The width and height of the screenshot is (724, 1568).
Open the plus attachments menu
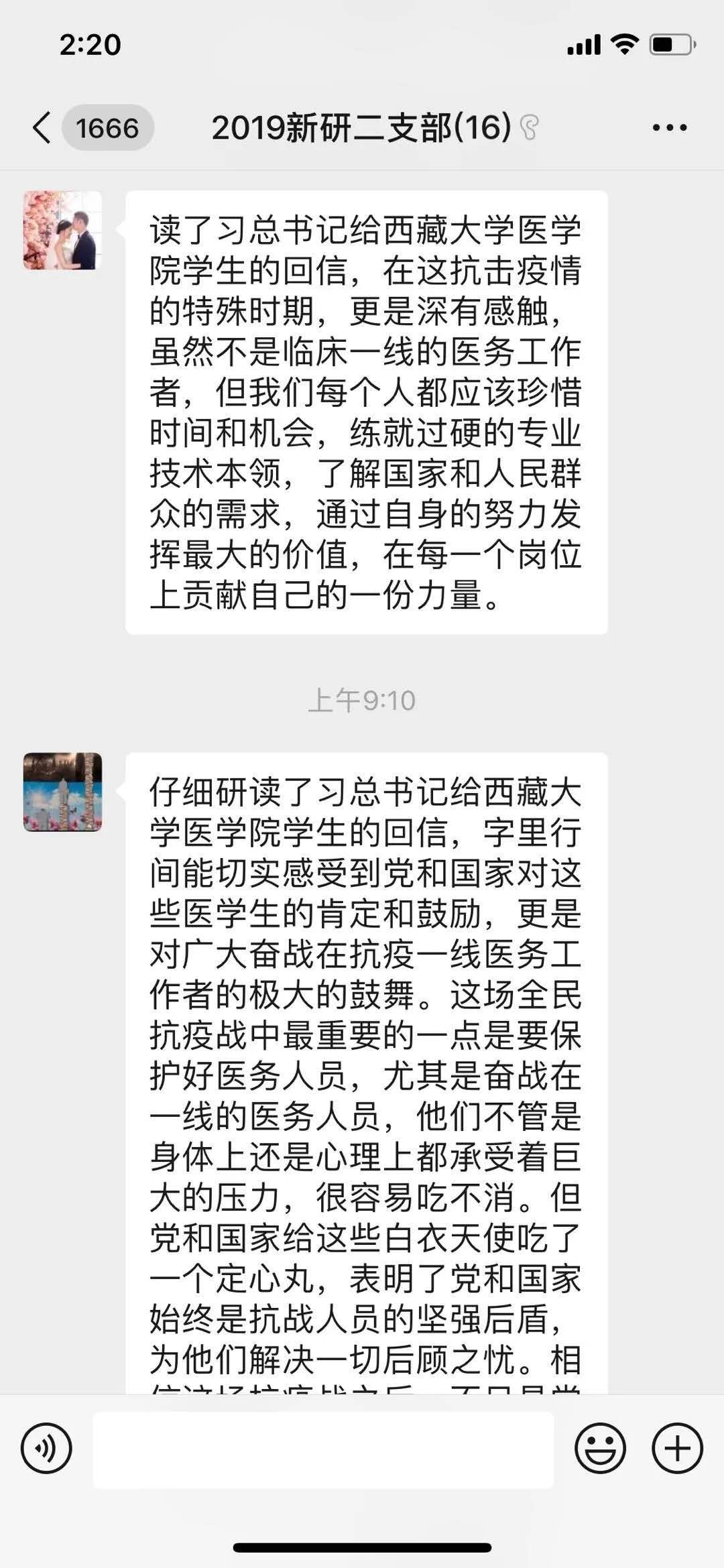677,1448
